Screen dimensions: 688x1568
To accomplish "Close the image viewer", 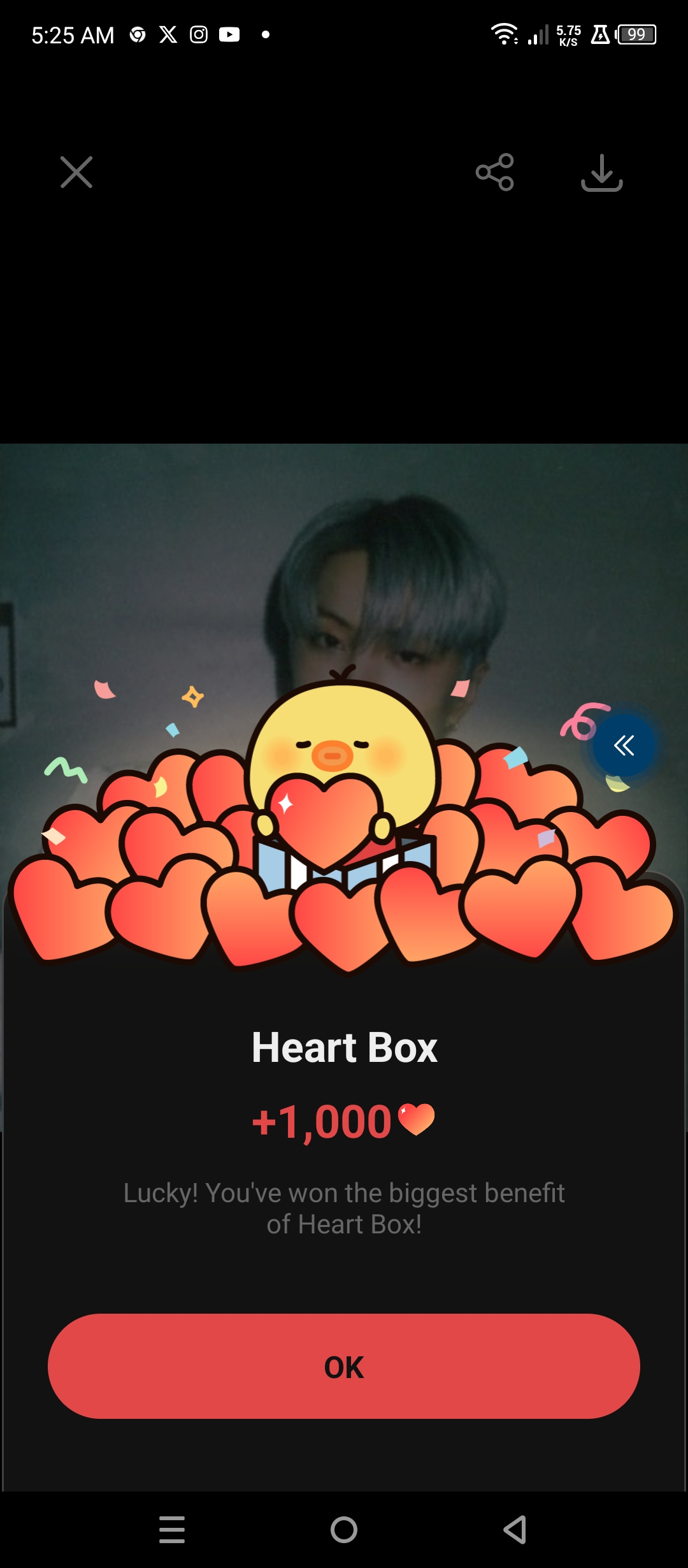I will pos(76,172).
